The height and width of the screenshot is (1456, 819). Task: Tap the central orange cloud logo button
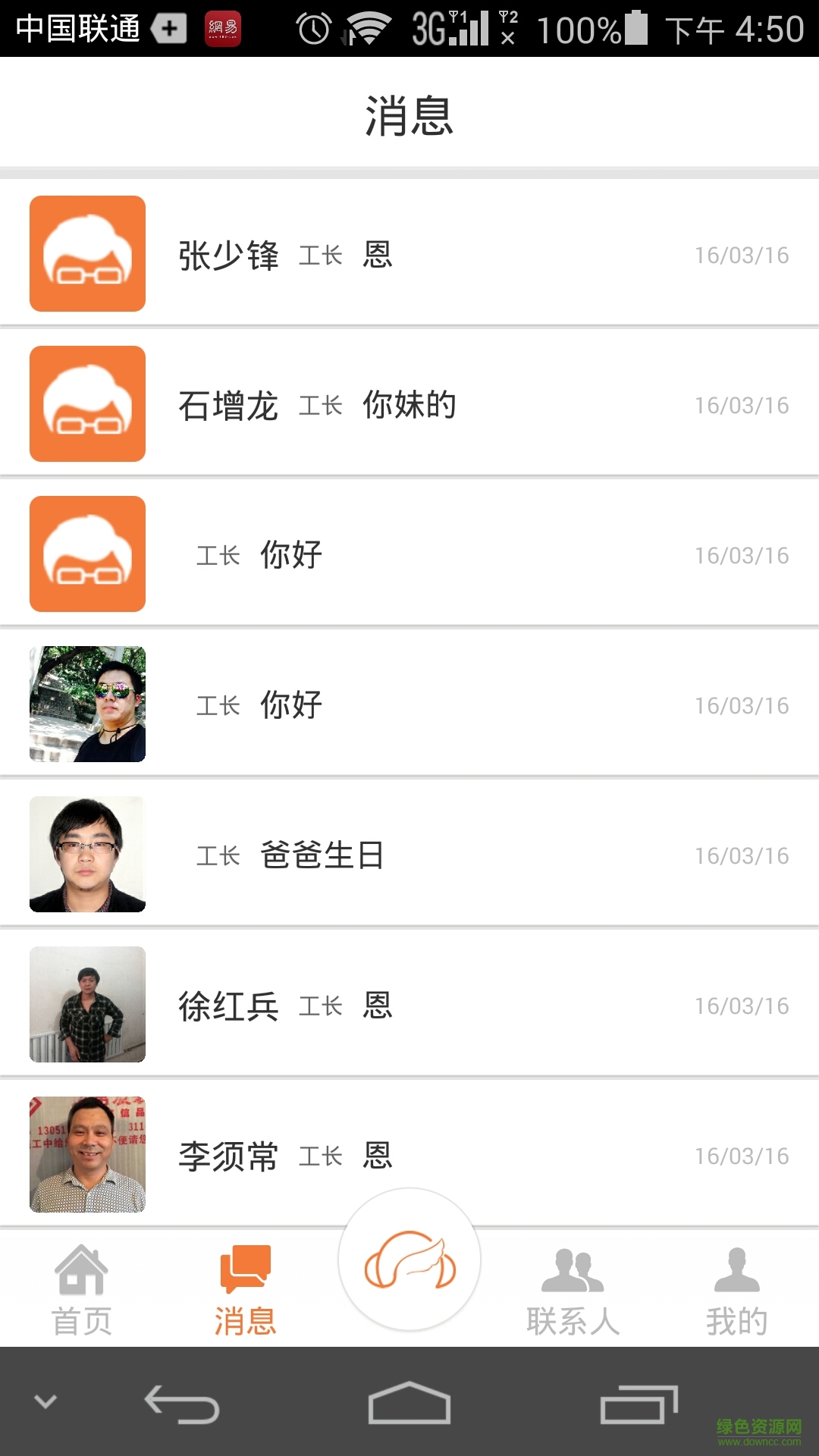[409, 1259]
